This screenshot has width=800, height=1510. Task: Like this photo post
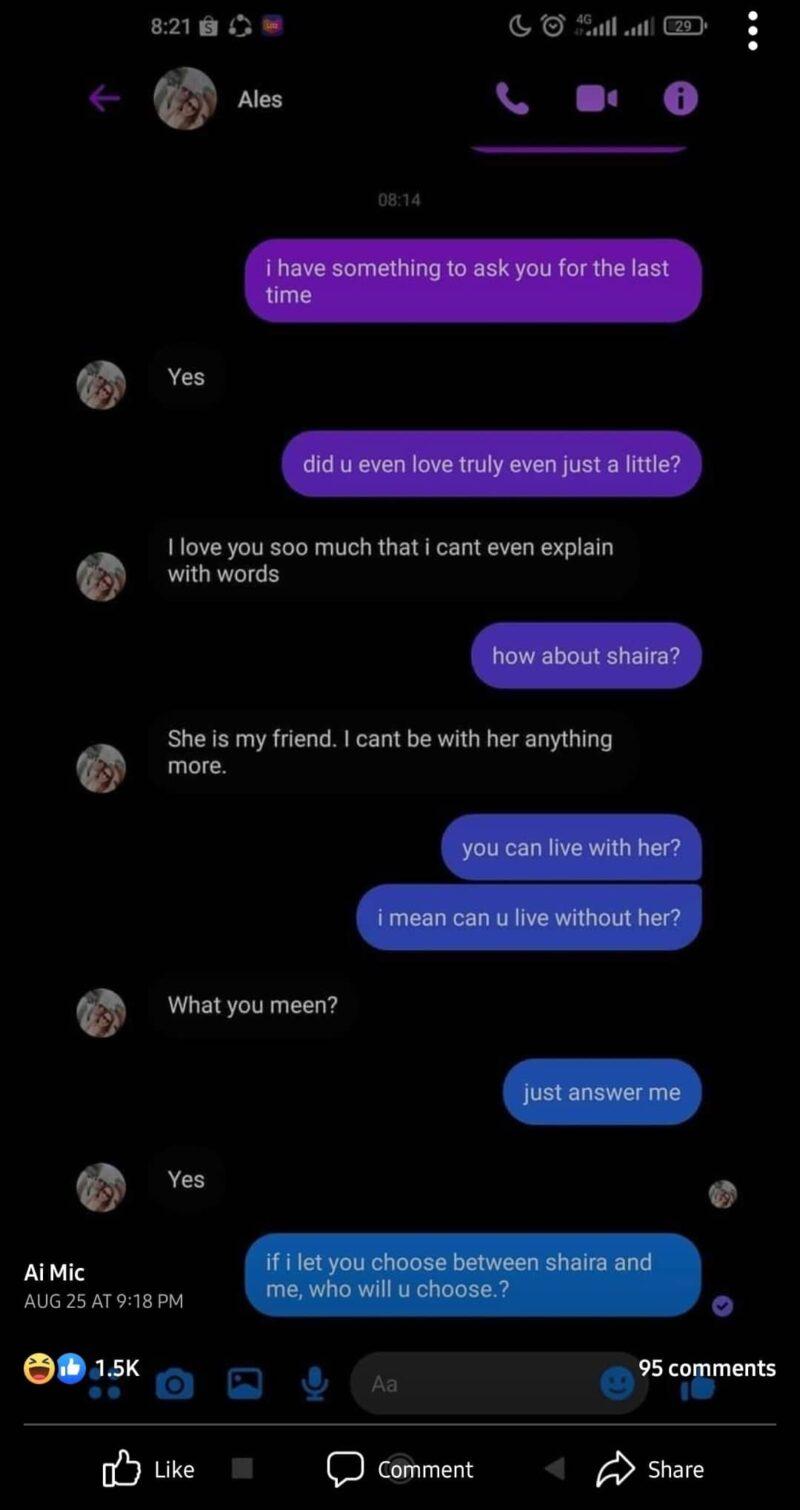pos(149,1469)
